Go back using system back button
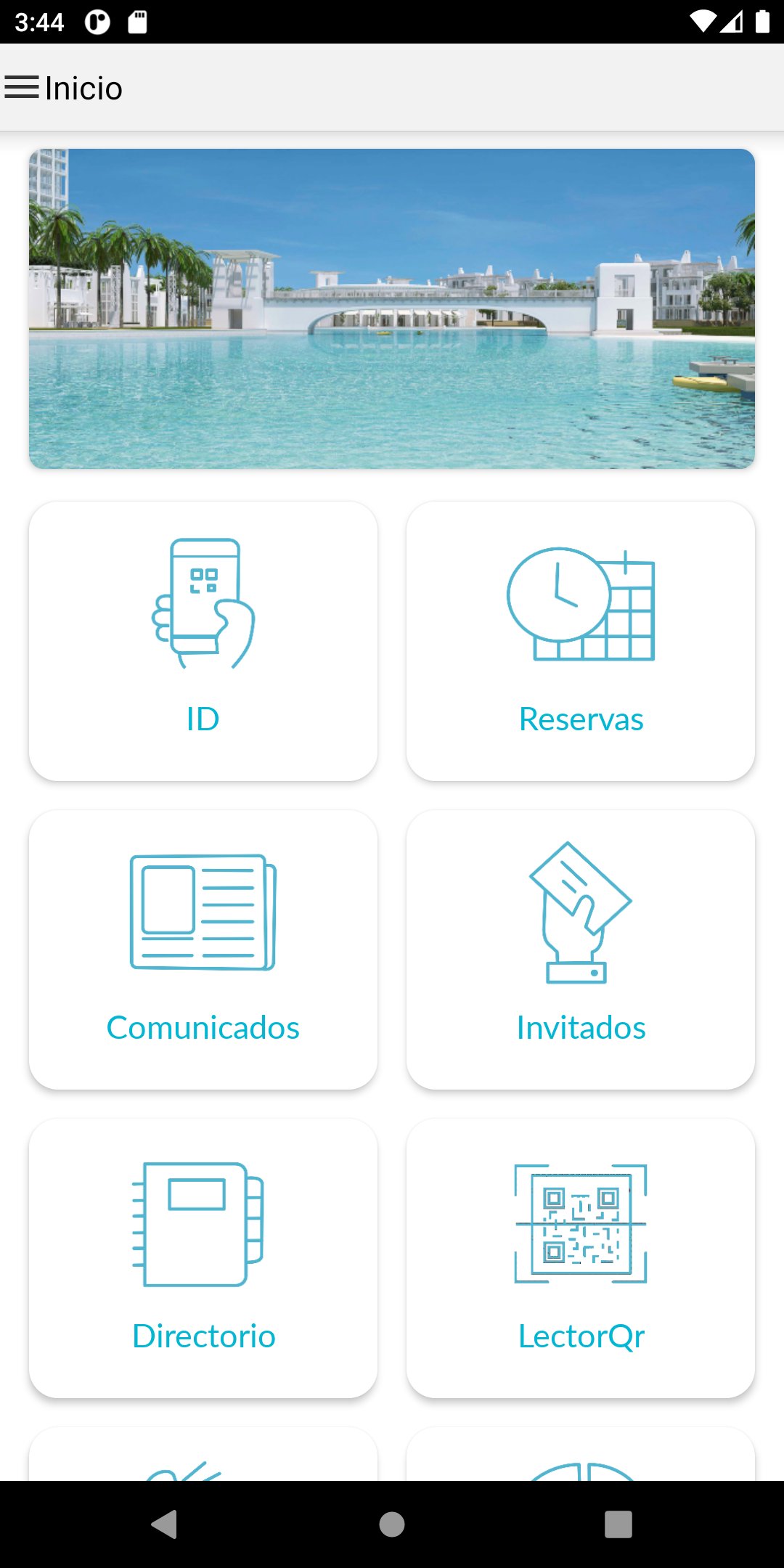 [x=165, y=1524]
